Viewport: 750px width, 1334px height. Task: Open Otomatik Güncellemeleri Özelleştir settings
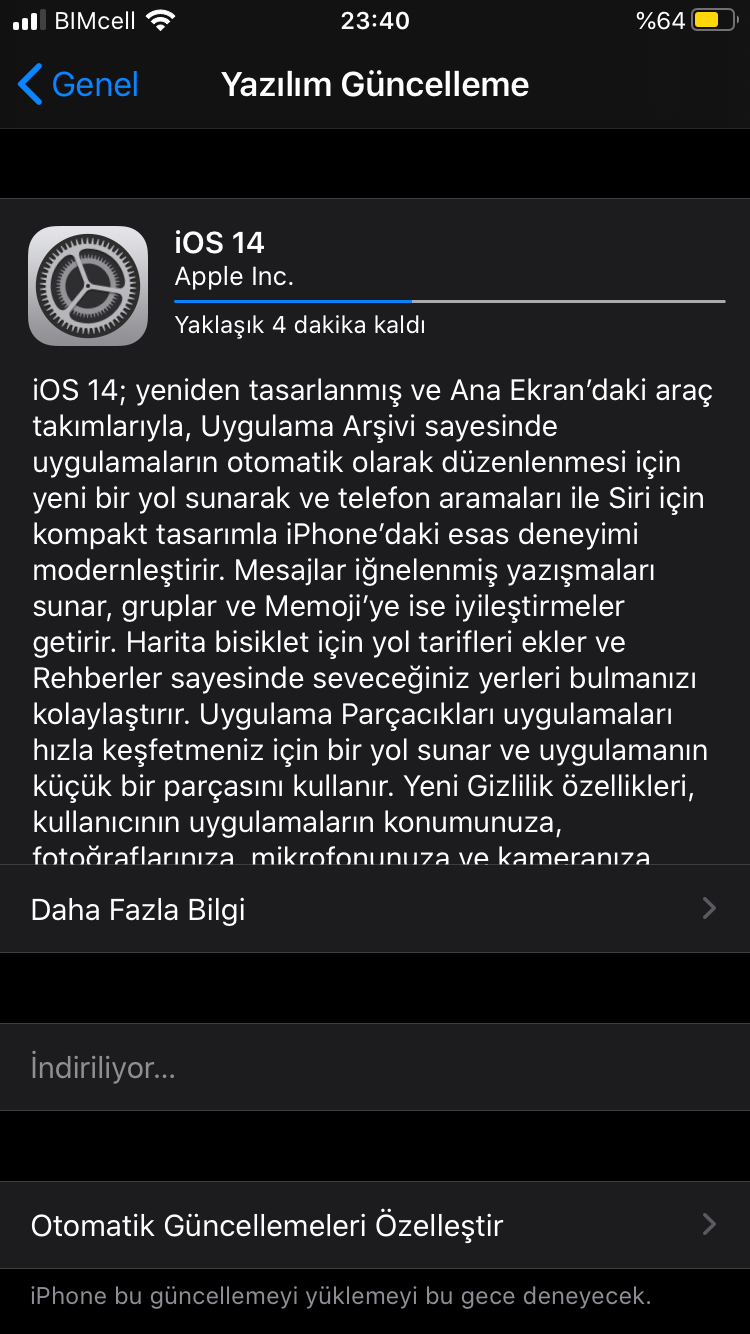click(375, 1225)
